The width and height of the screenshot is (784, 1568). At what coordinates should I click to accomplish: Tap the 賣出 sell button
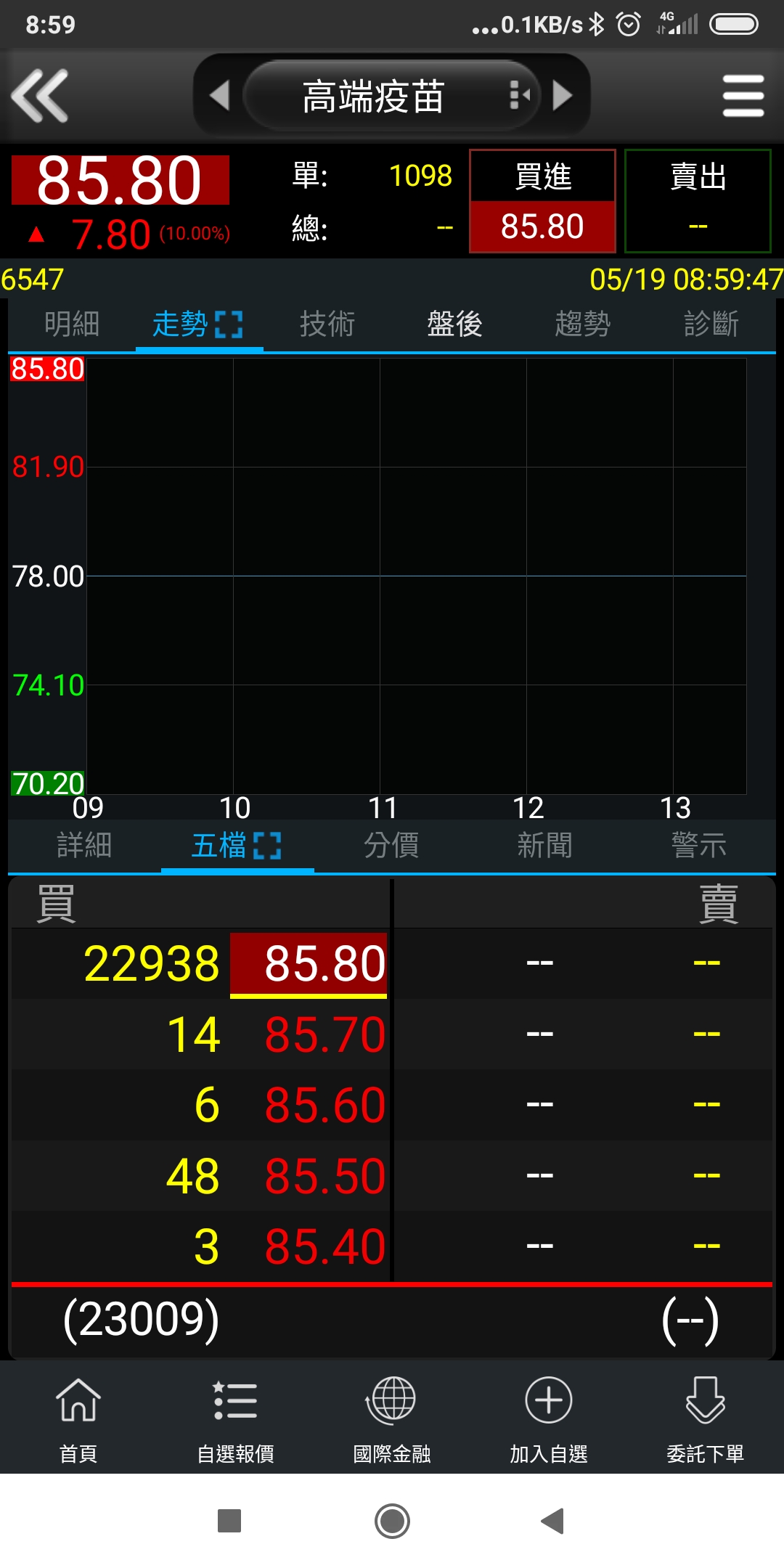[698, 201]
